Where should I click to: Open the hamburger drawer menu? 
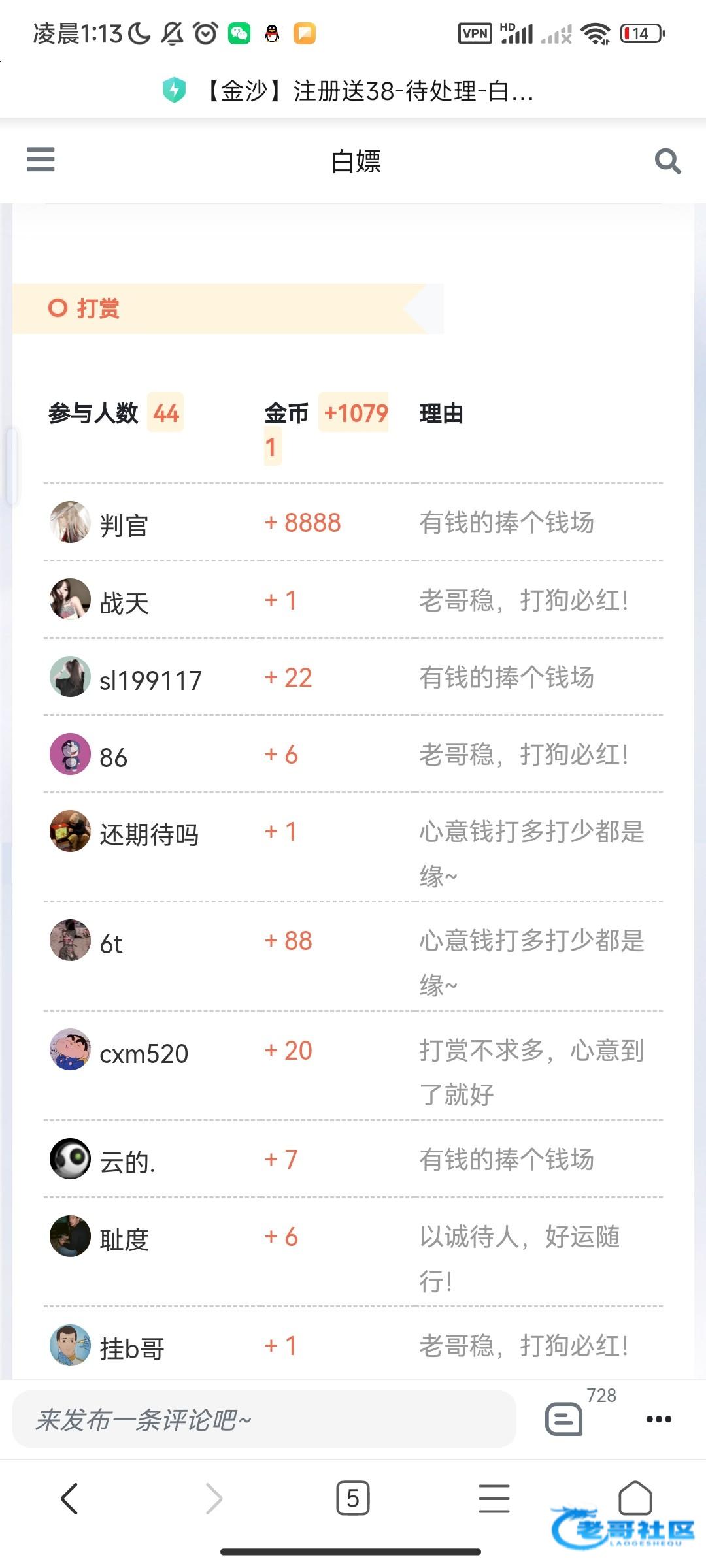tap(41, 159)
